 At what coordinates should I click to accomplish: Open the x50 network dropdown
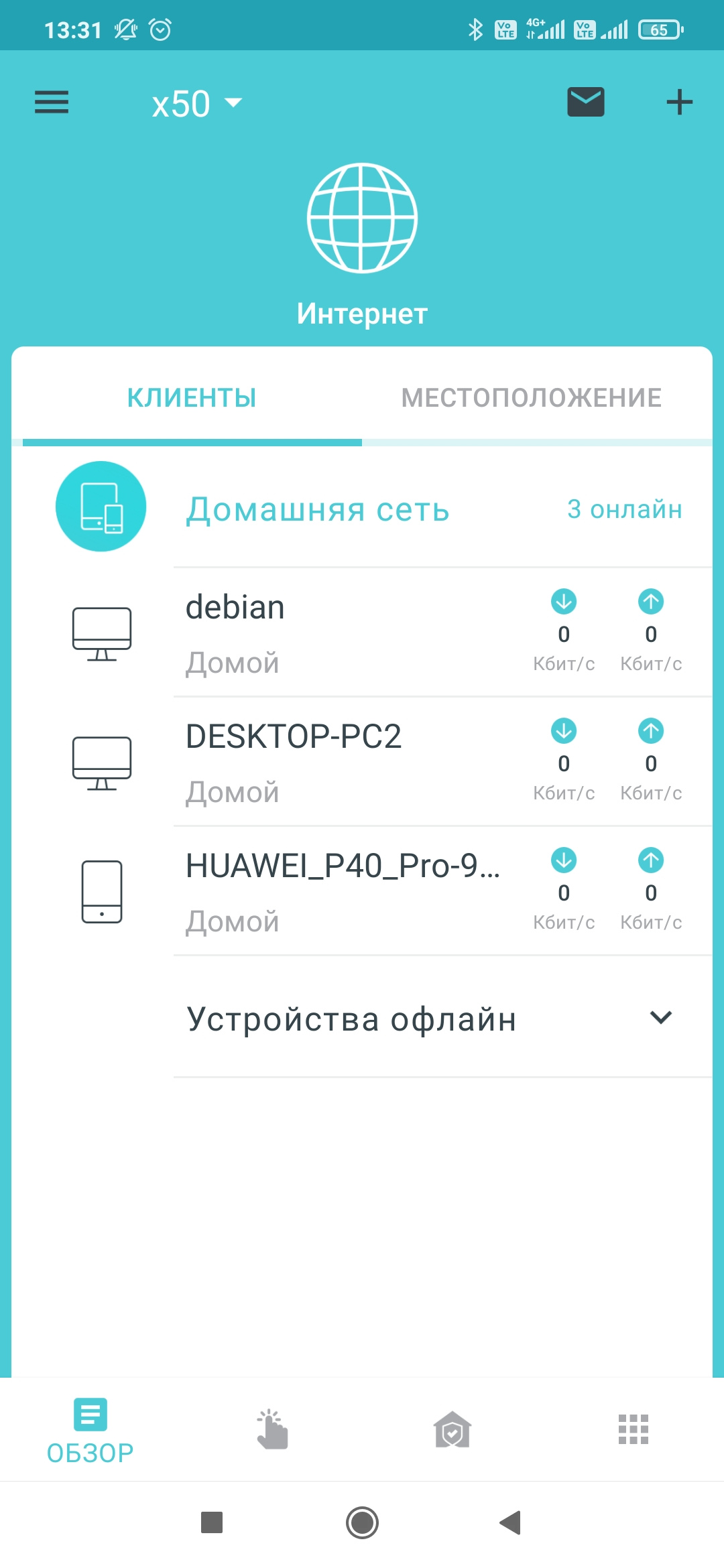(x=196, y=104)
